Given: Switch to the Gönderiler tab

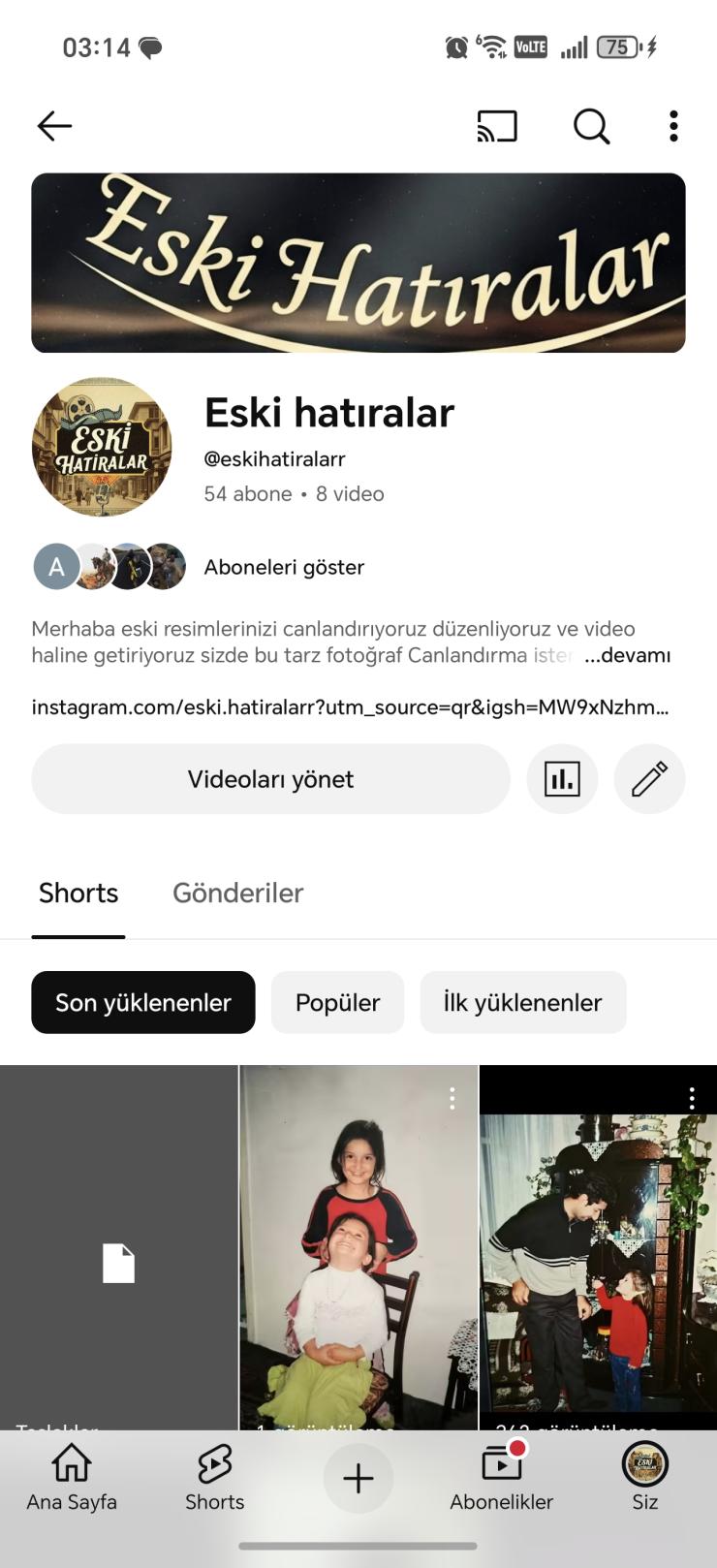Looking at the screenshot, I should pos(237,893).
